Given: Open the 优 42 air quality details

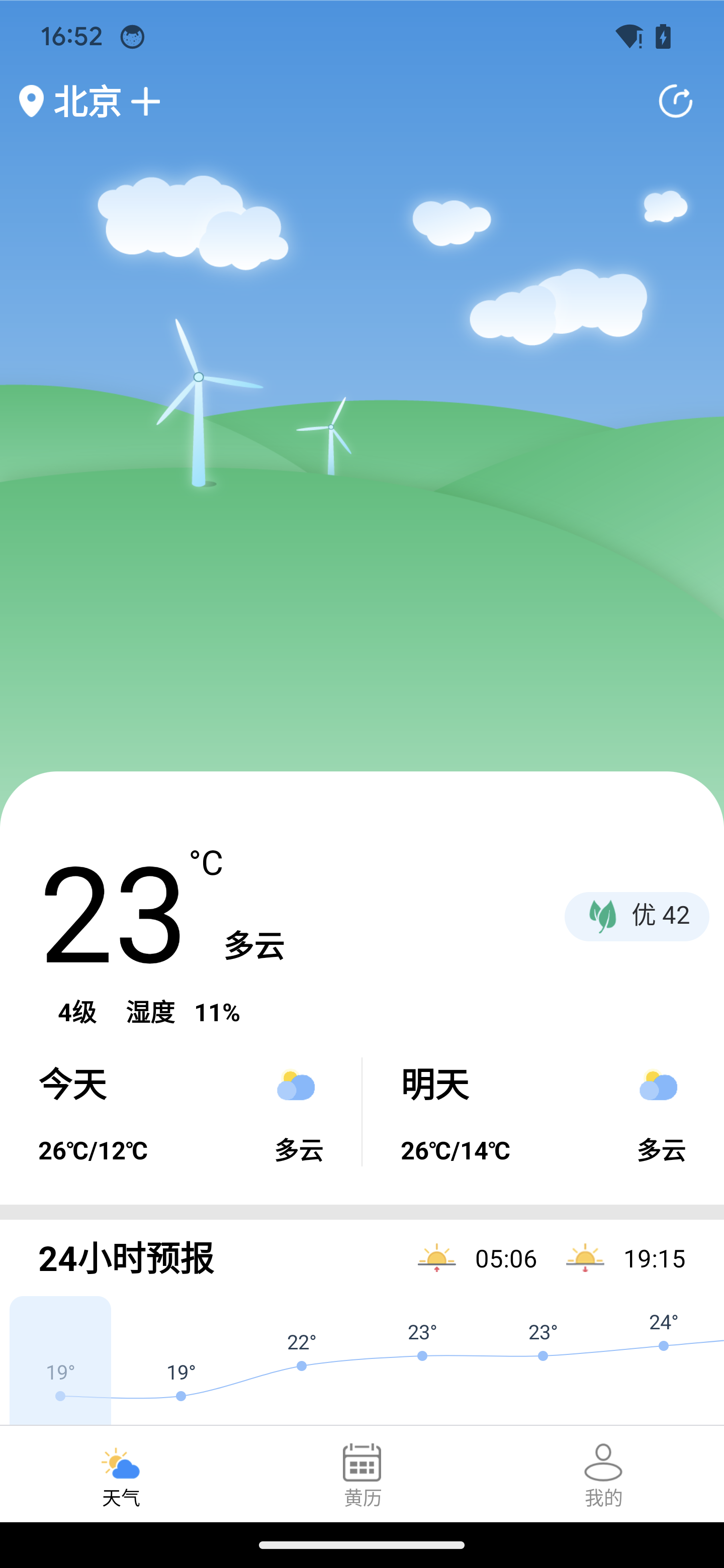Looking at the screenshot, I should click(x=637, y=915).
